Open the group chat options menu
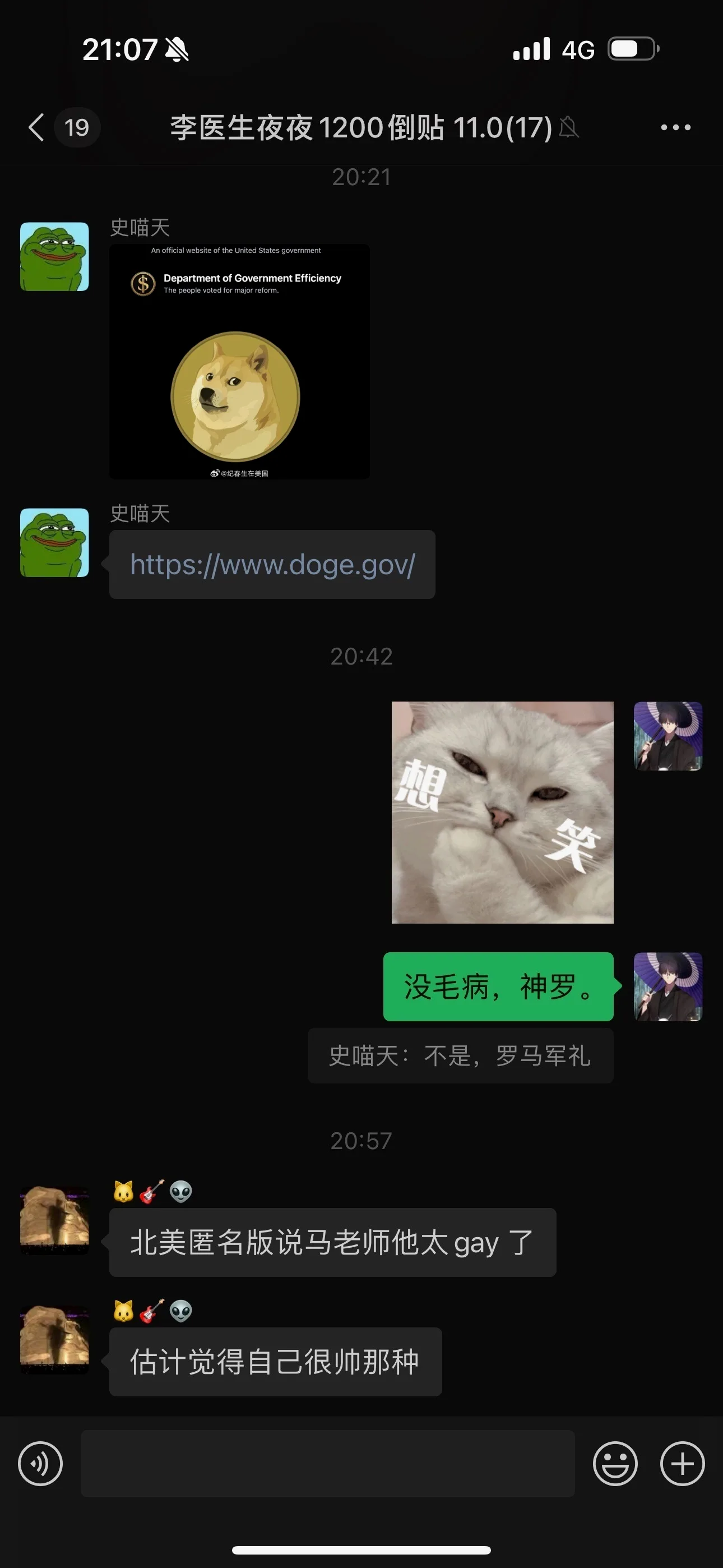723x1568 pixels. pyautogui.click(x=675, y=127)
